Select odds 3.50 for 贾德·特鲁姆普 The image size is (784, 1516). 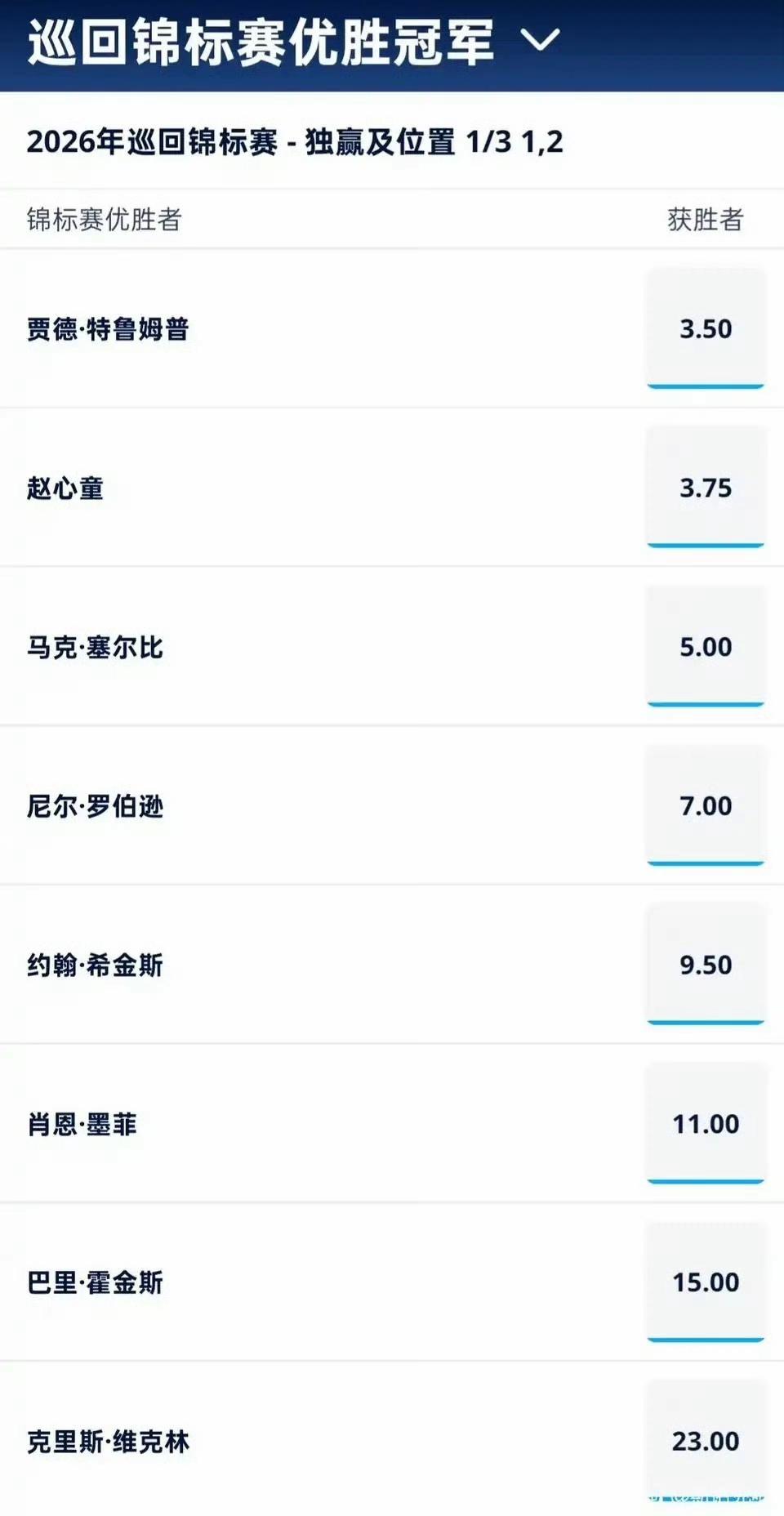pyautogui.click(x=707, y=329)
